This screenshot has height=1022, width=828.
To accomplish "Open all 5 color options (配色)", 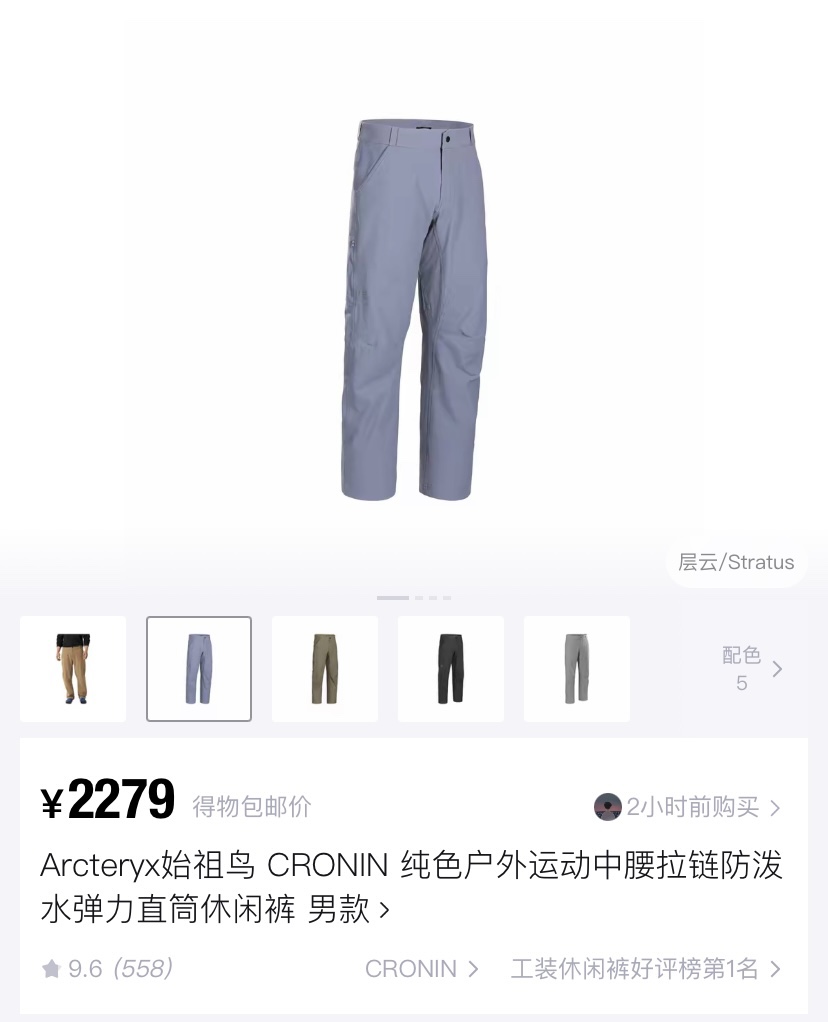I will pyautogui.click(x=751, y=669).
